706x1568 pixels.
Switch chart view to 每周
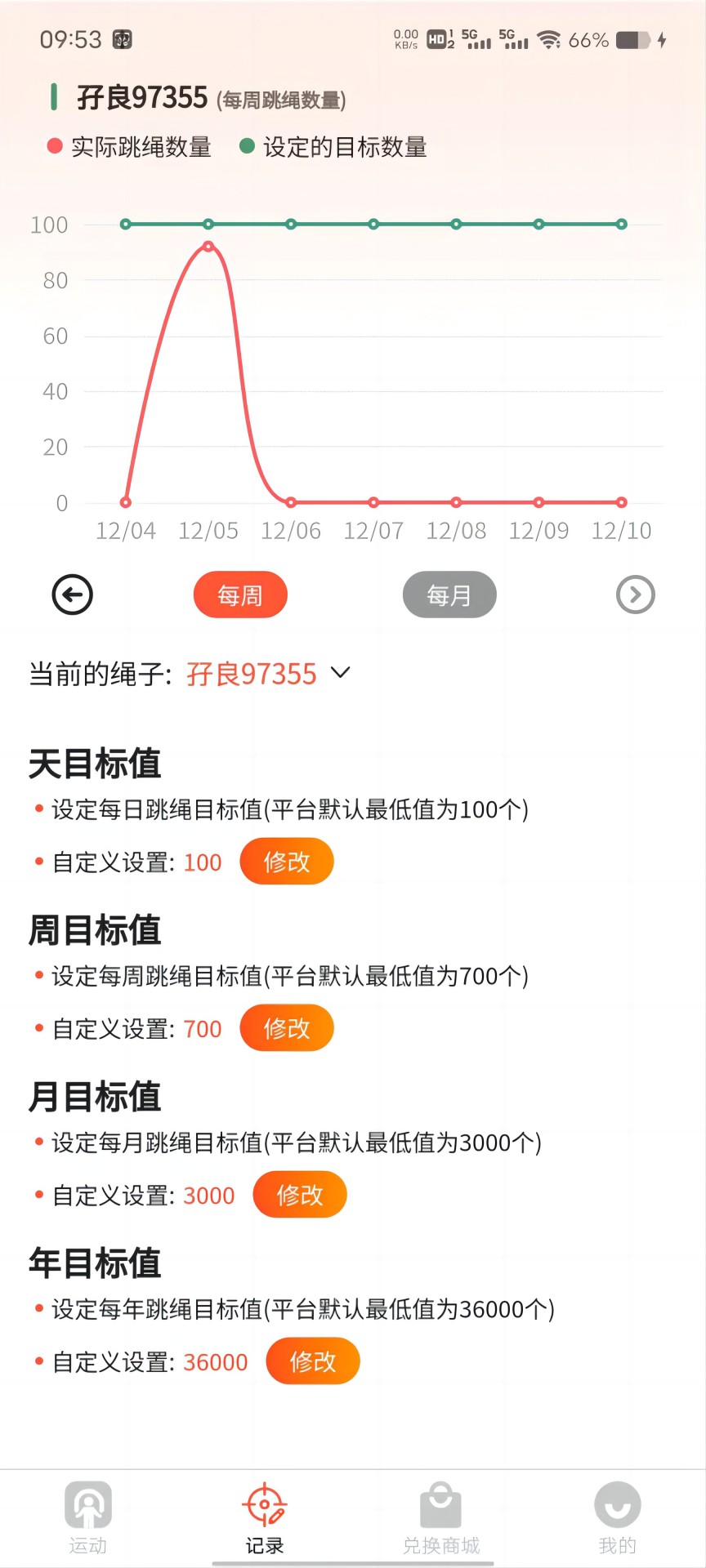point(240,595)
